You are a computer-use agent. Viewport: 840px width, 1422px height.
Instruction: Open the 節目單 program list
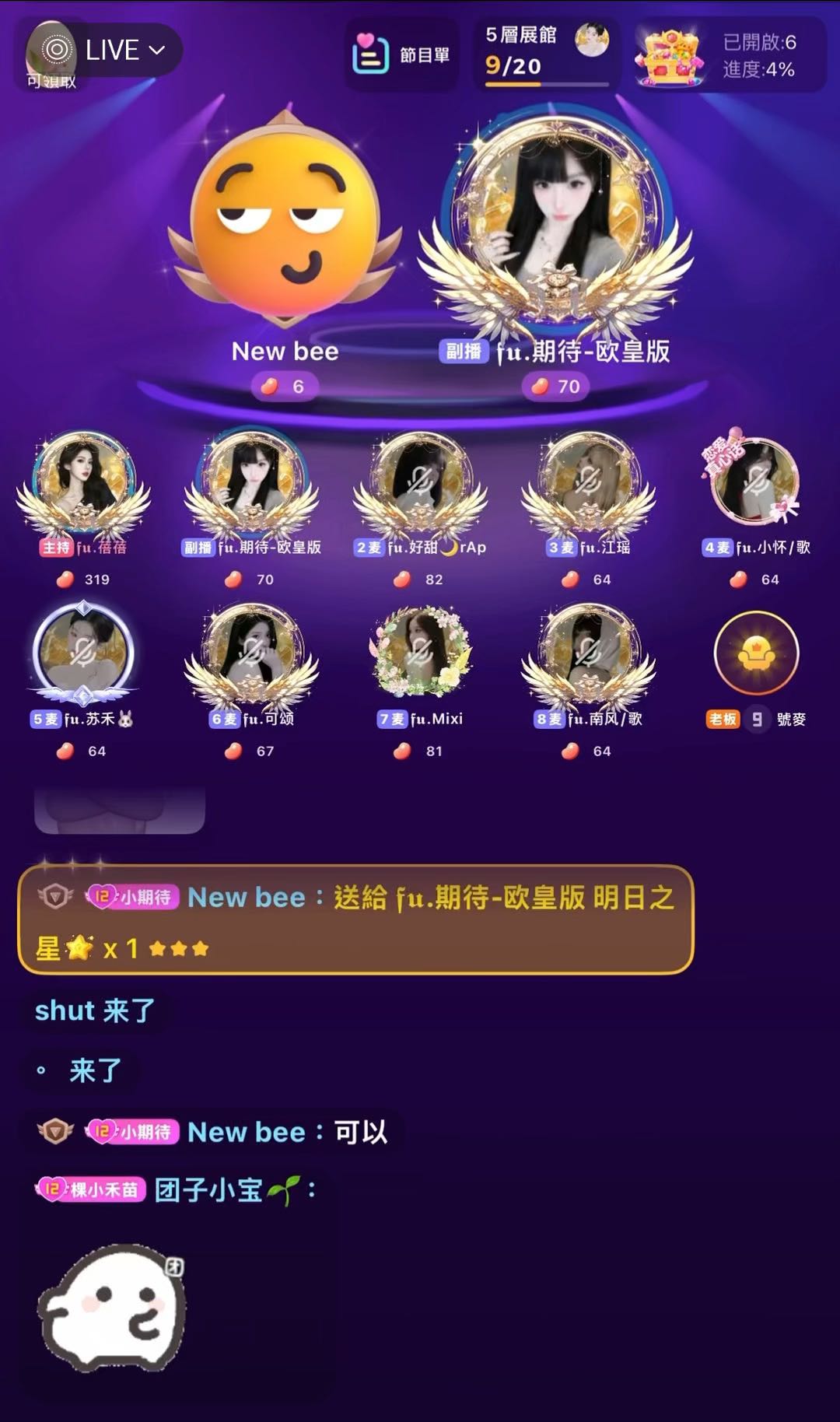402,54
